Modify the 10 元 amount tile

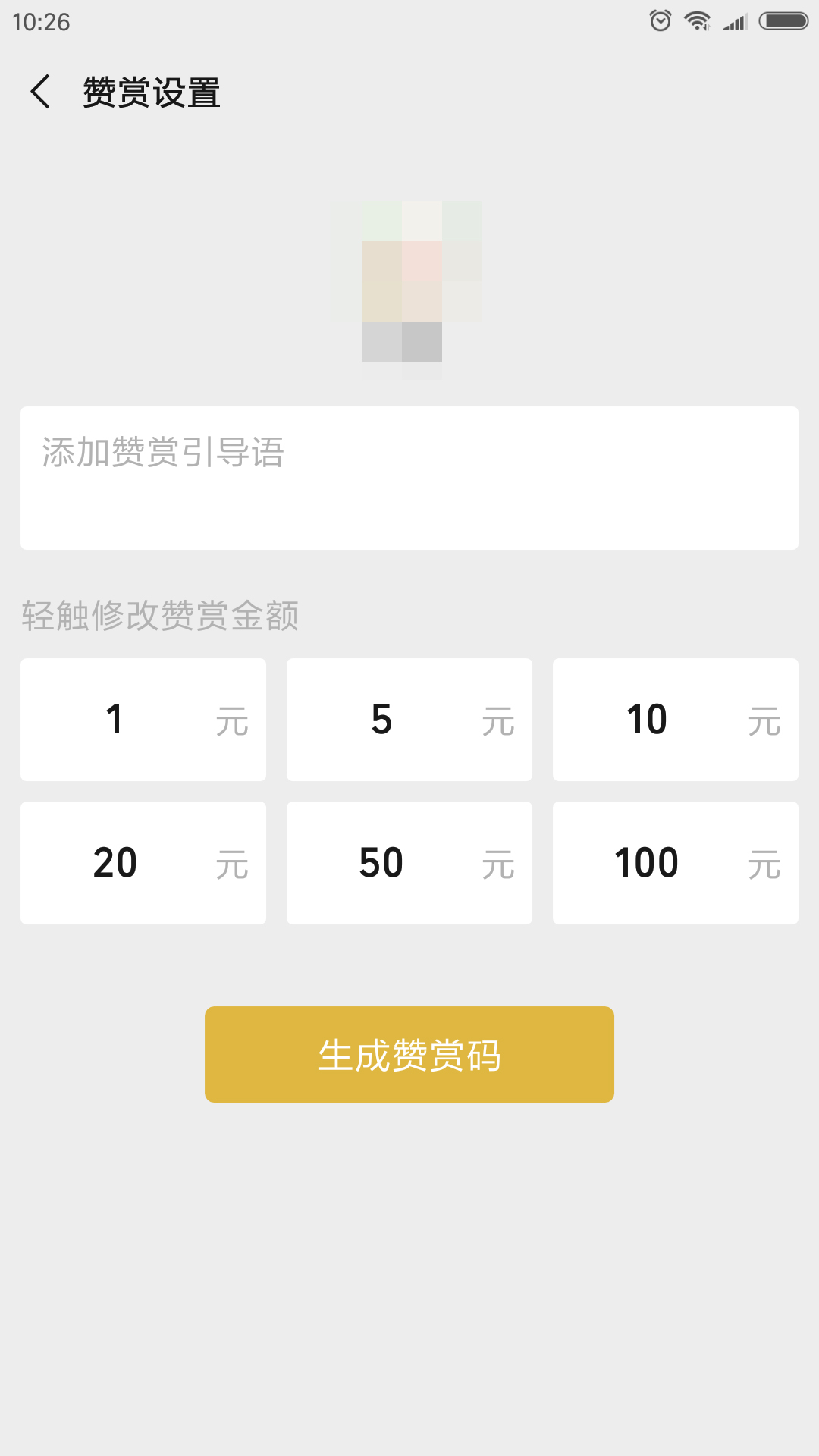click(676, 720)
